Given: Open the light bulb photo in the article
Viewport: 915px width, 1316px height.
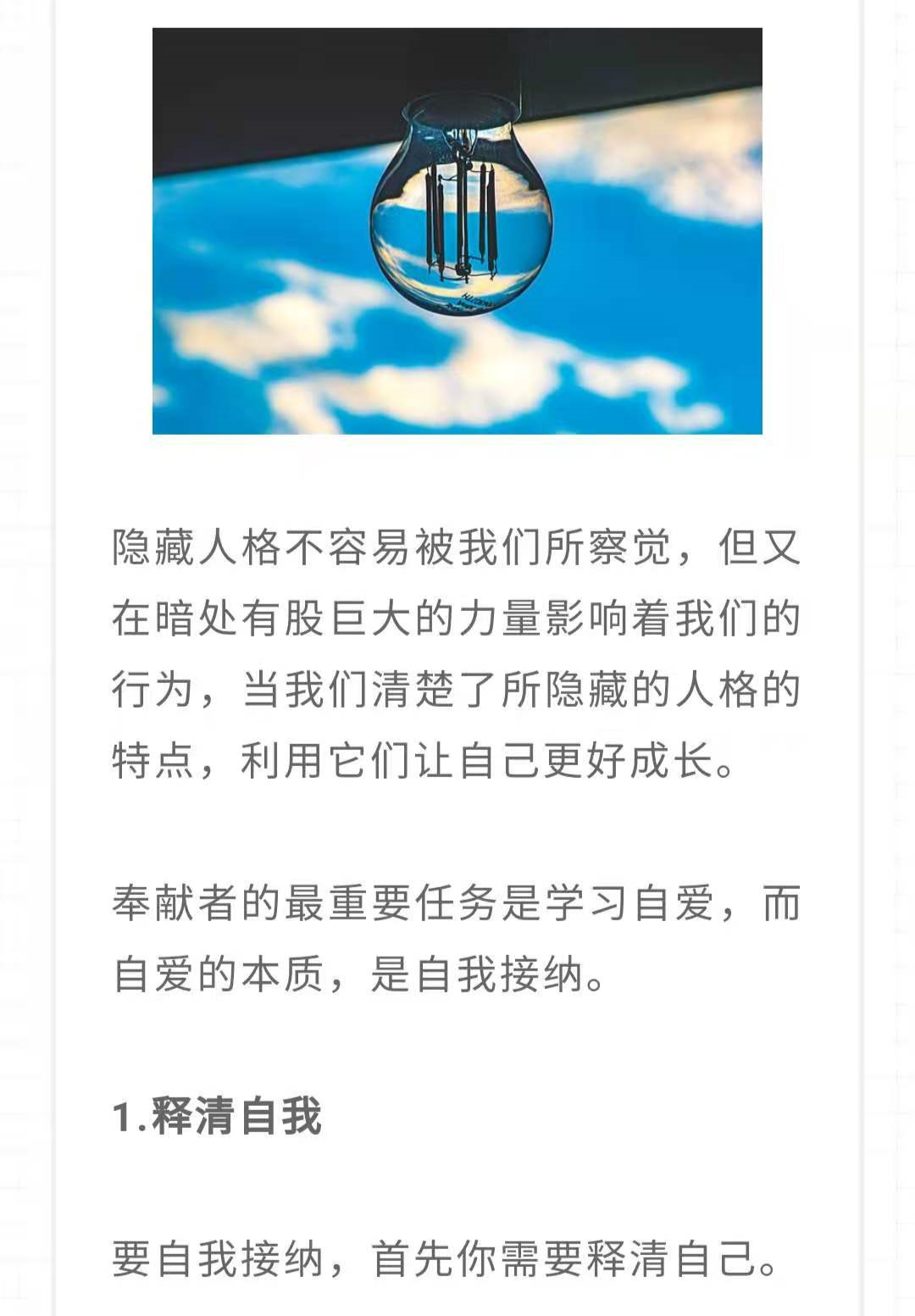Looking at the screenshot, I should tap(457, 230).
